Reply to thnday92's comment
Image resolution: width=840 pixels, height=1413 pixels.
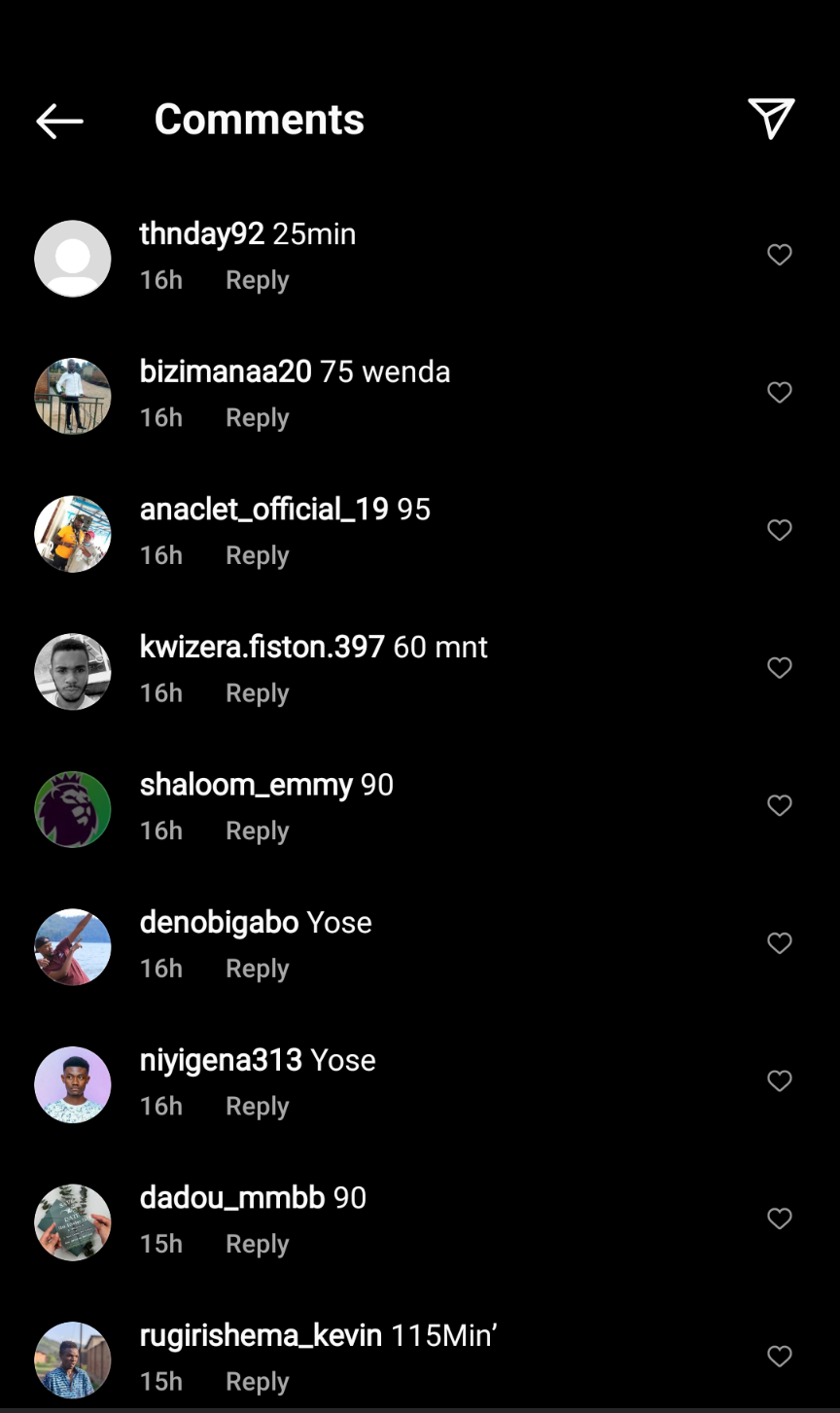tap(257, 280)
